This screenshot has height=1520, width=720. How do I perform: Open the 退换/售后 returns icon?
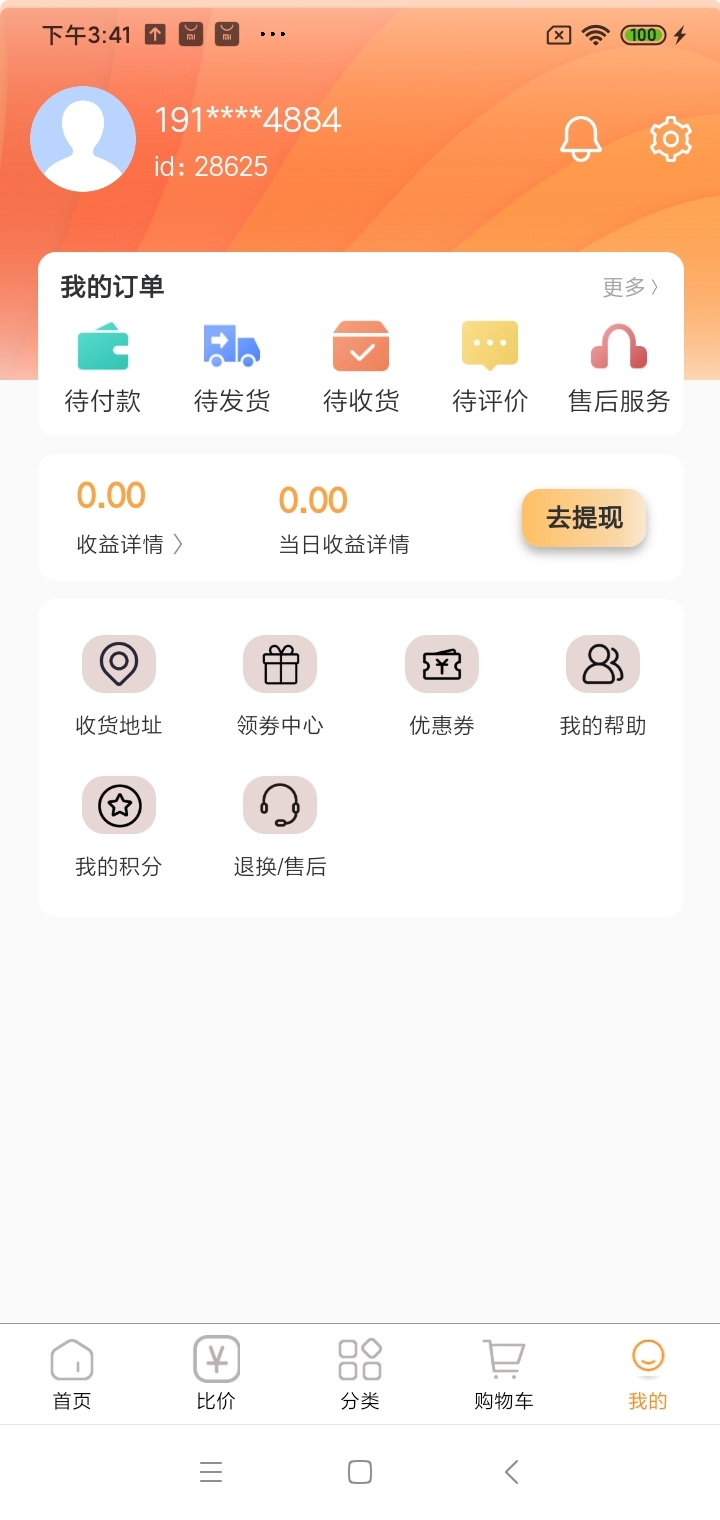pyautogui.click(x=280, y=804)
